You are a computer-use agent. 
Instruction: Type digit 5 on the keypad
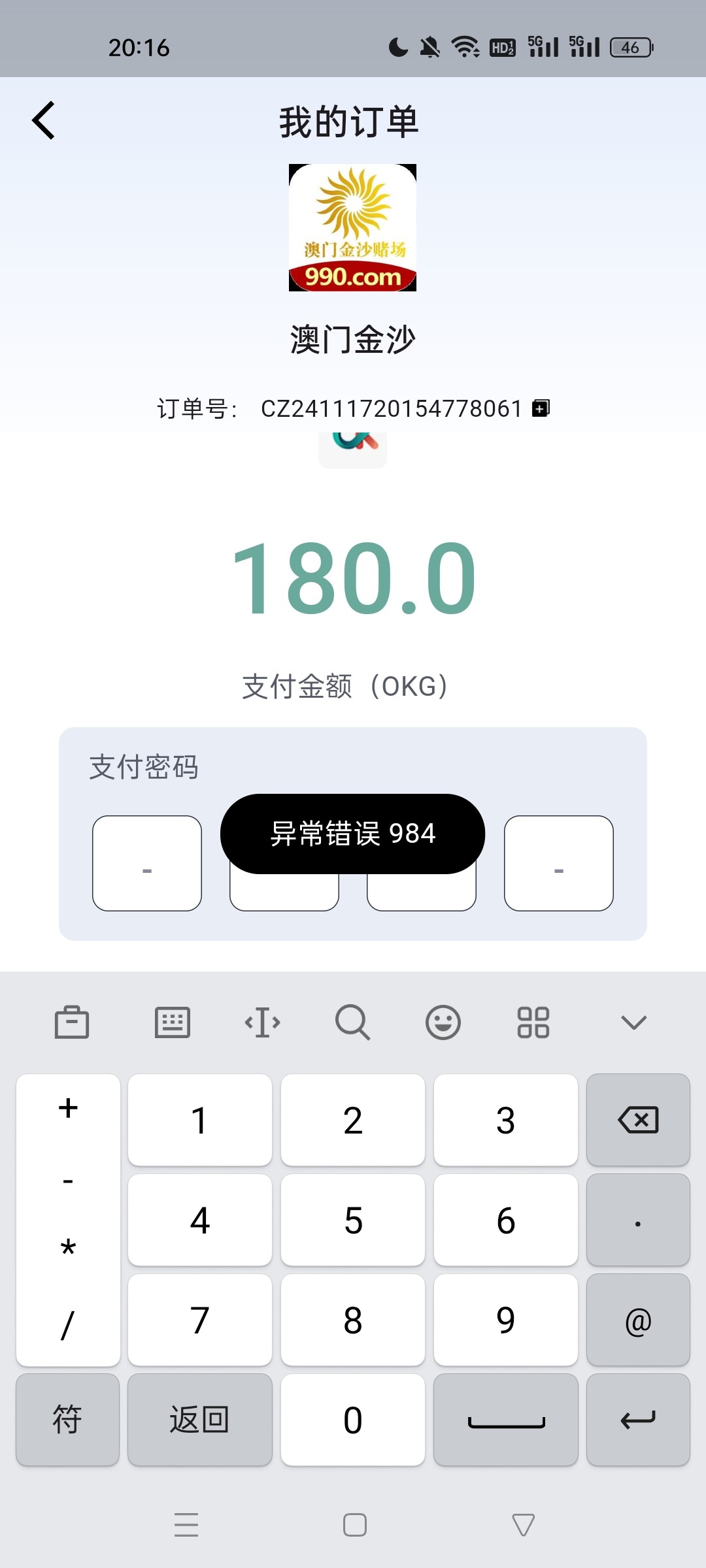[353, 1220]
